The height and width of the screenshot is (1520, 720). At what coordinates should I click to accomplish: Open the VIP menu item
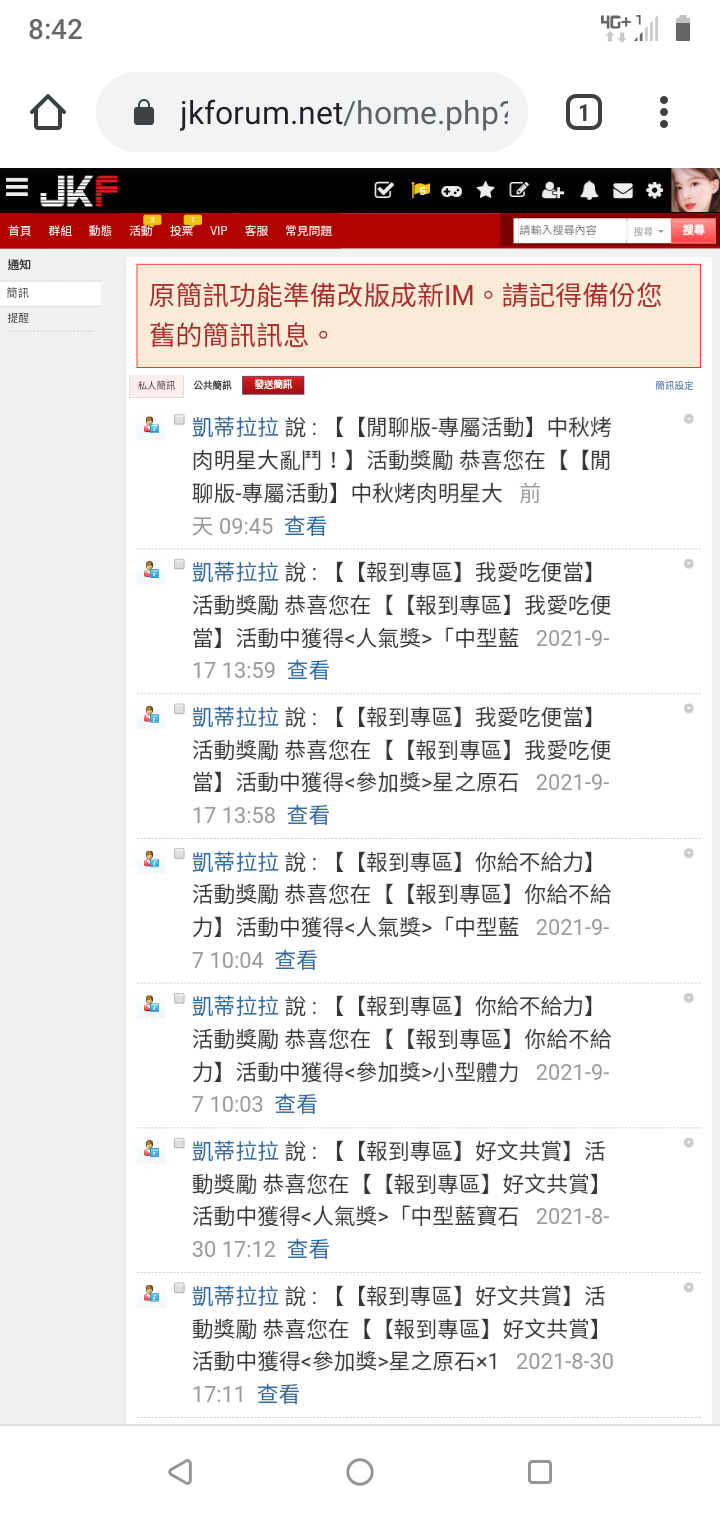click(218, 231)
